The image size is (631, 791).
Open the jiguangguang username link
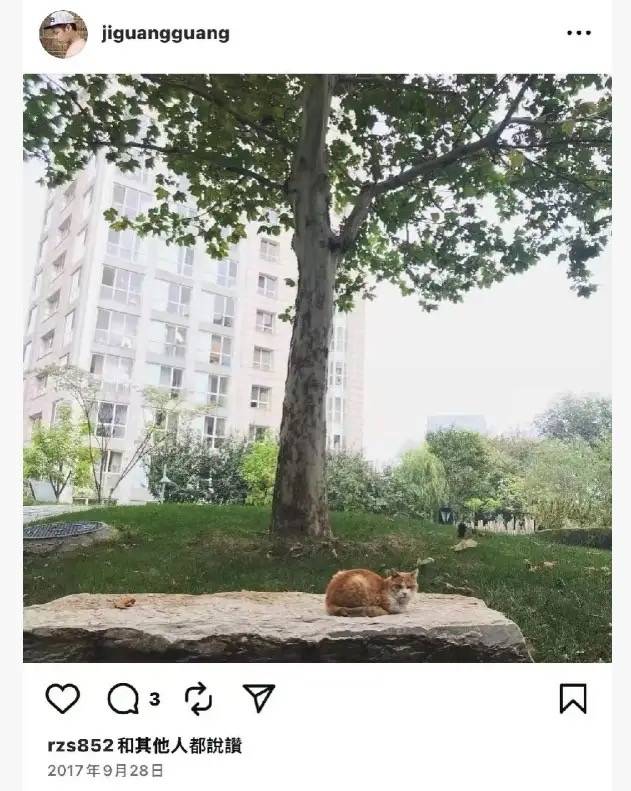[164, 33]
